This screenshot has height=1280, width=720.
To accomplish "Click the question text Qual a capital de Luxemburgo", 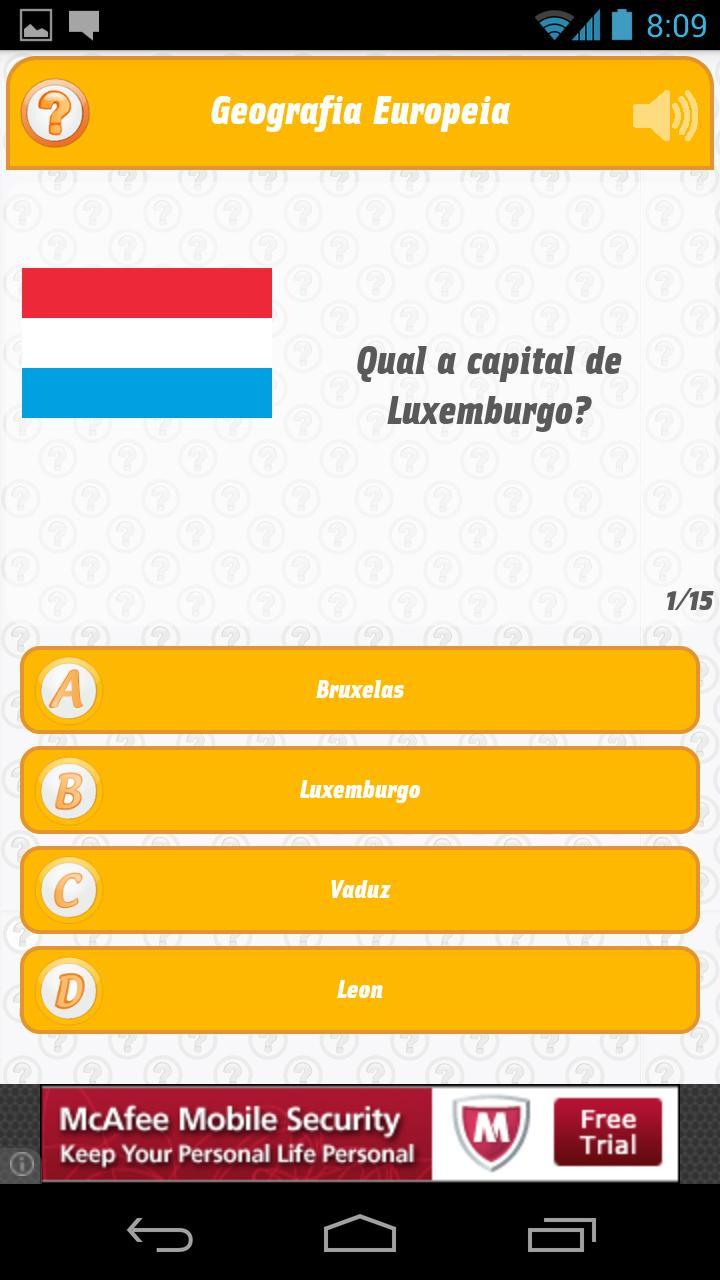I will (489, 385).
